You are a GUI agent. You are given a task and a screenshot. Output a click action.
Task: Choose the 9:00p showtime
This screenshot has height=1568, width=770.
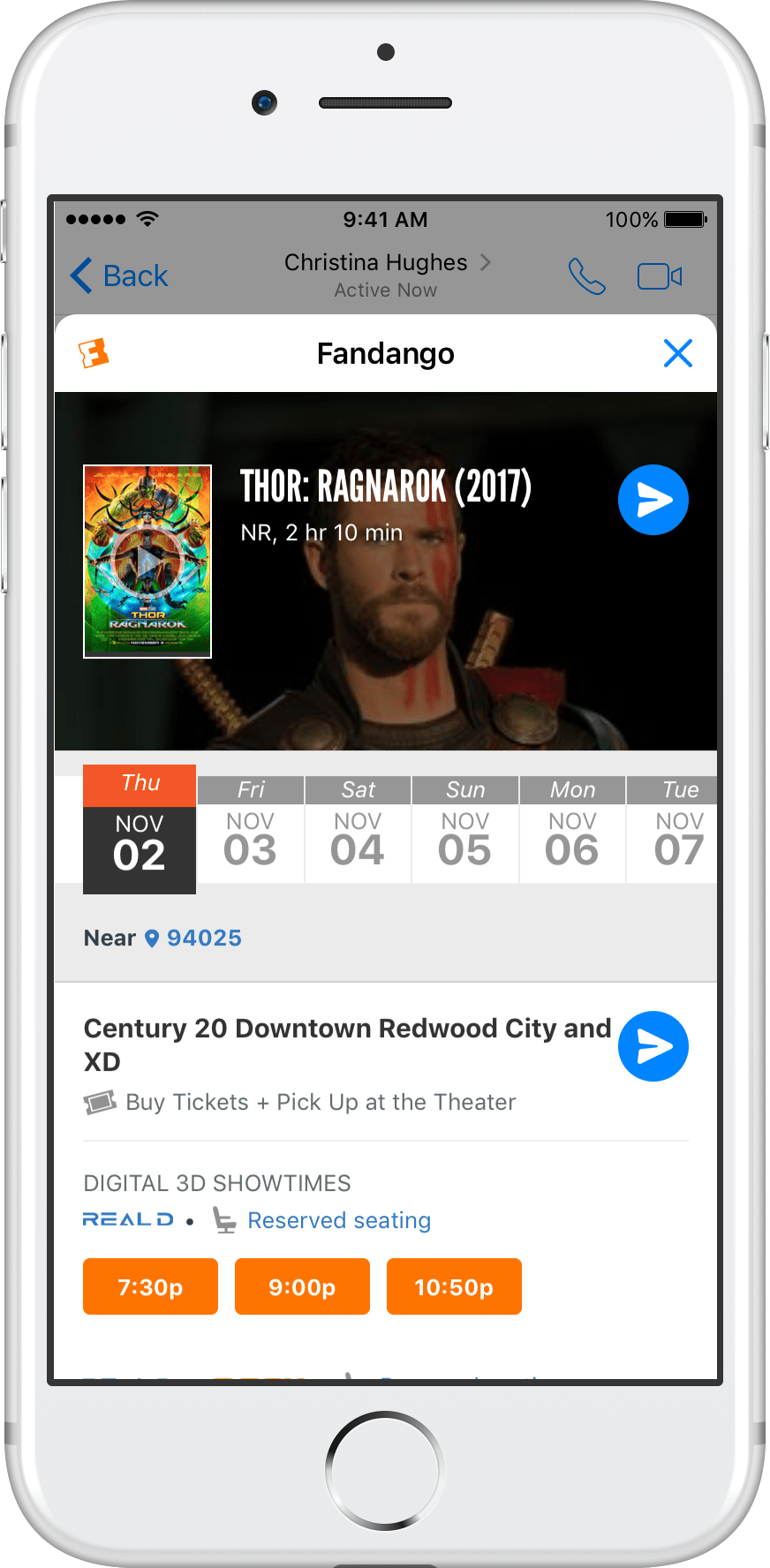(302, 1286)
